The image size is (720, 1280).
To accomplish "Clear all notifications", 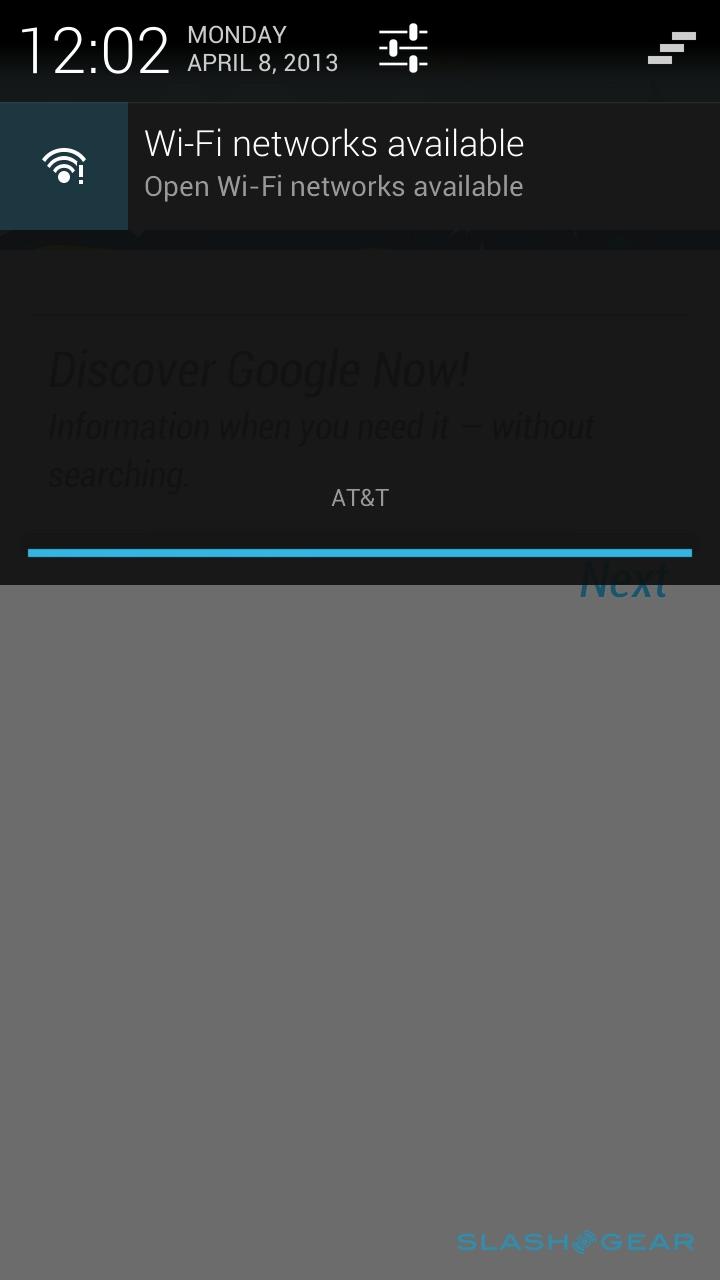I will 671,48.
